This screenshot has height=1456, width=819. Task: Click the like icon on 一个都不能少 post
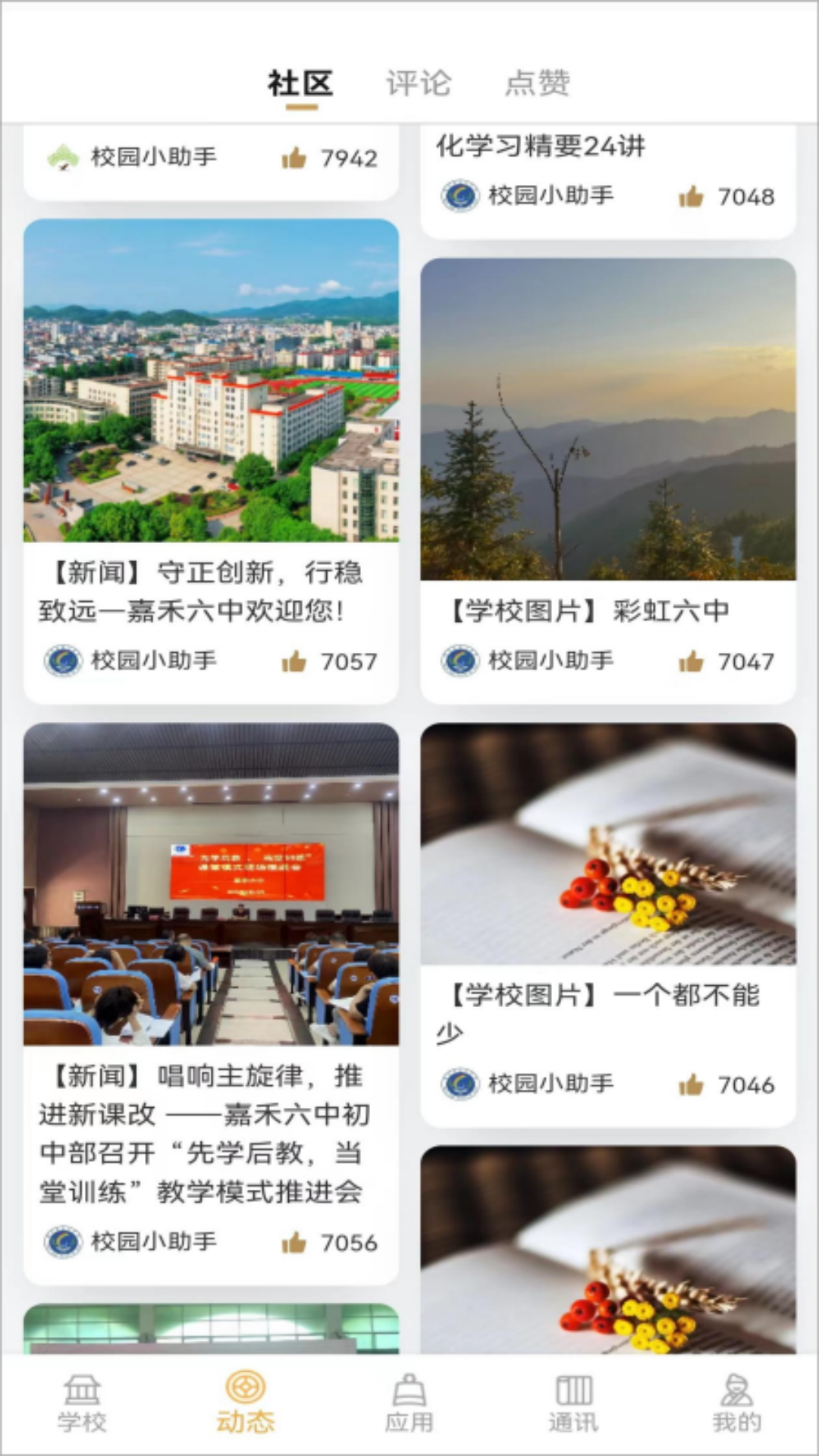pyautogui.click(x=691, y=1084)
